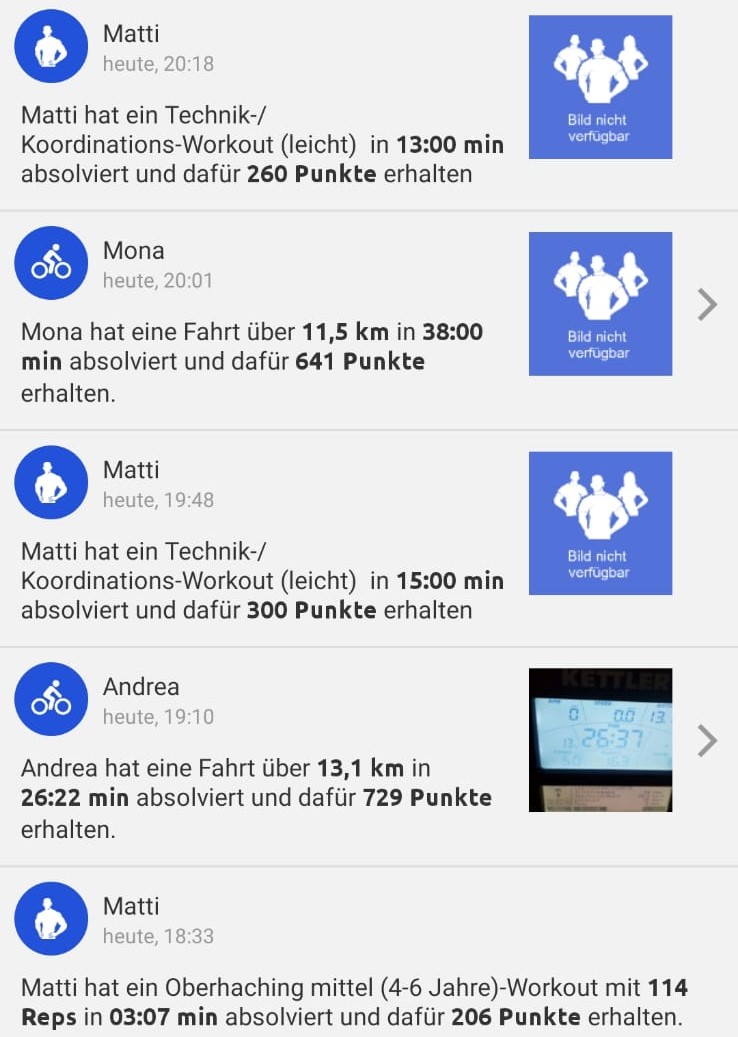Open Matti's Oberhaching workout entry

pyautogui.click(x=350, y=1002)
